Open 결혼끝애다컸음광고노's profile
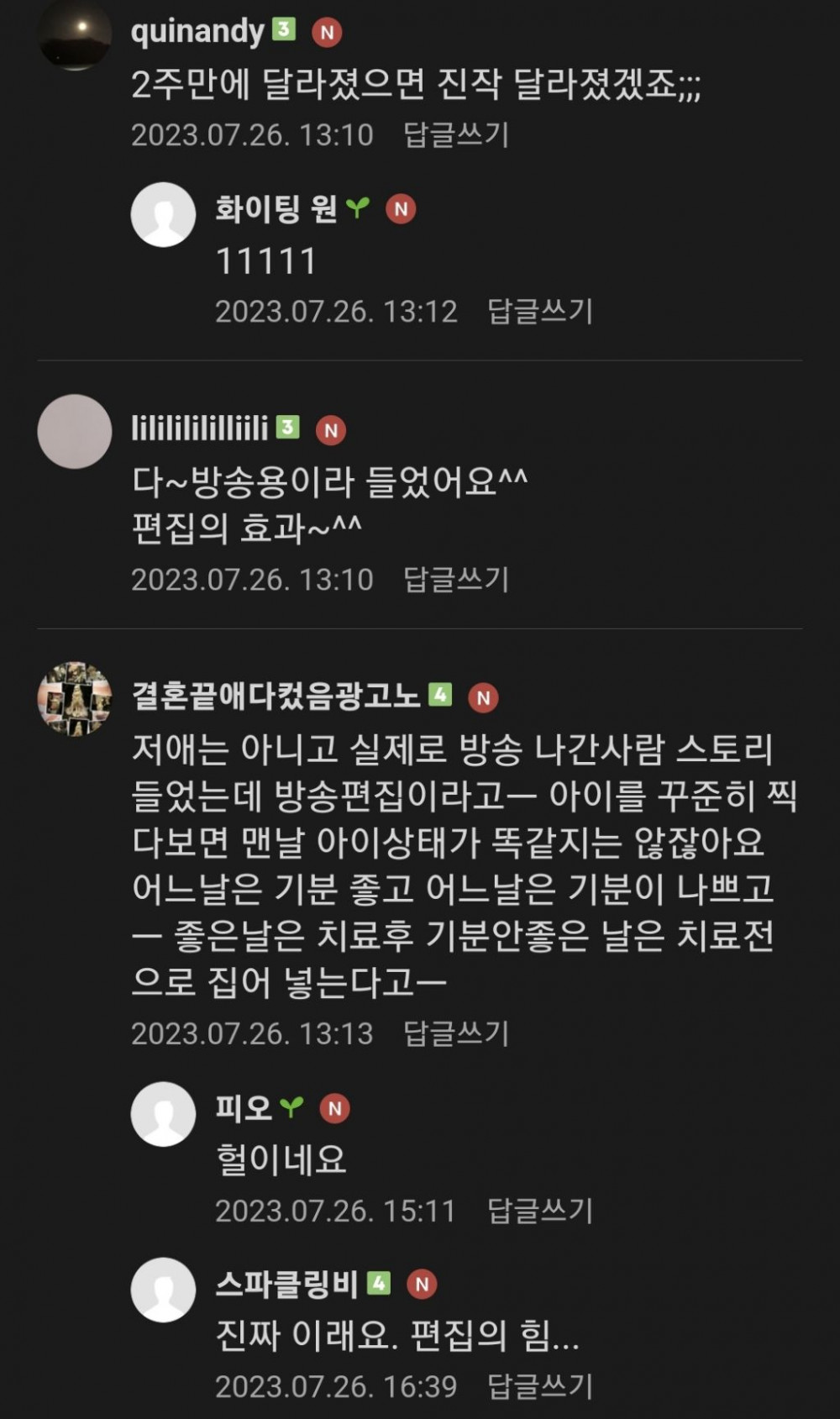Screen dimensions: 840x1419 click(x=75, y=698)
